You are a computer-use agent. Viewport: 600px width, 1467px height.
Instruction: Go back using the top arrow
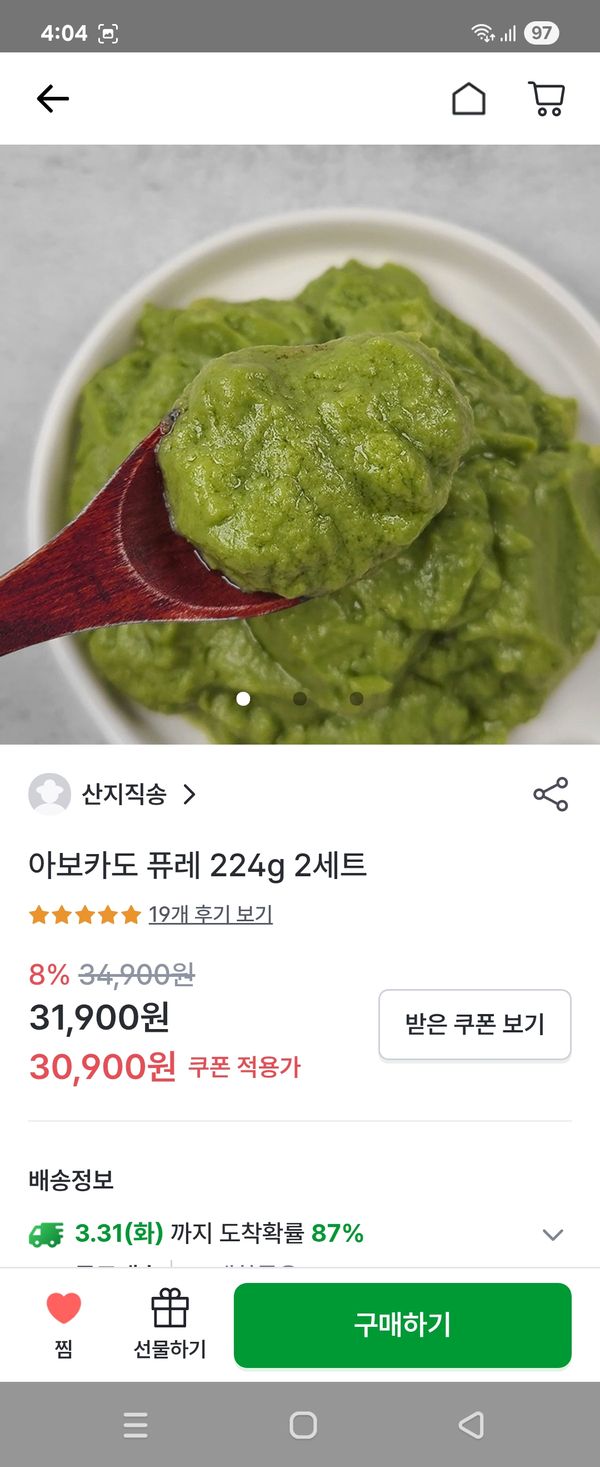52,98
